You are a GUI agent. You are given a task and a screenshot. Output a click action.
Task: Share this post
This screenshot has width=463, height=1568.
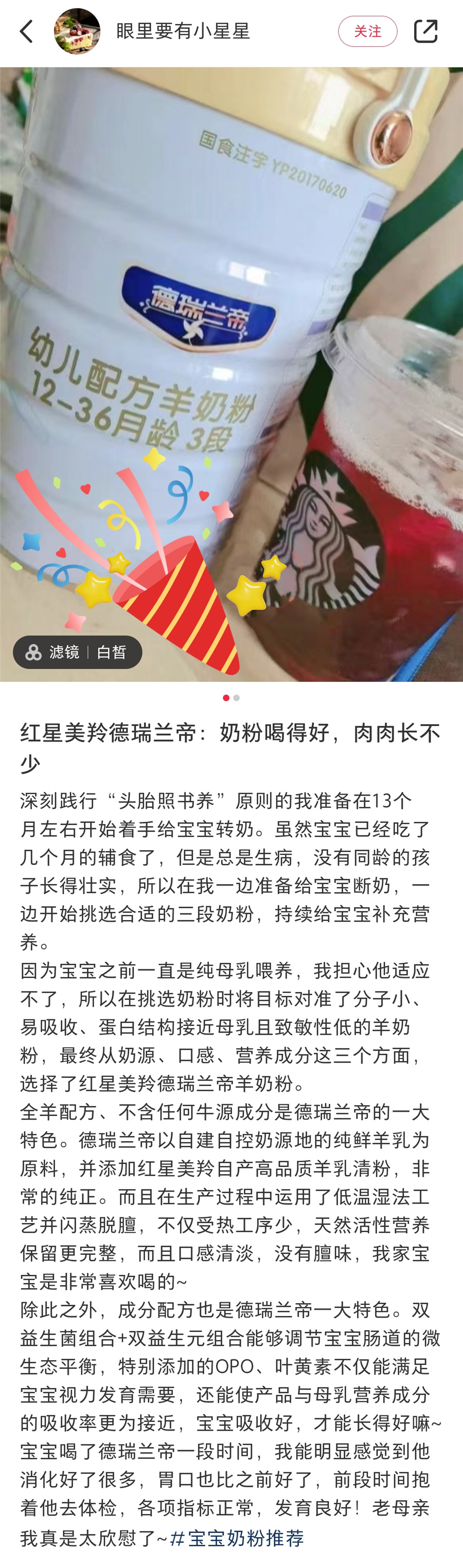[x=425, y=32]
